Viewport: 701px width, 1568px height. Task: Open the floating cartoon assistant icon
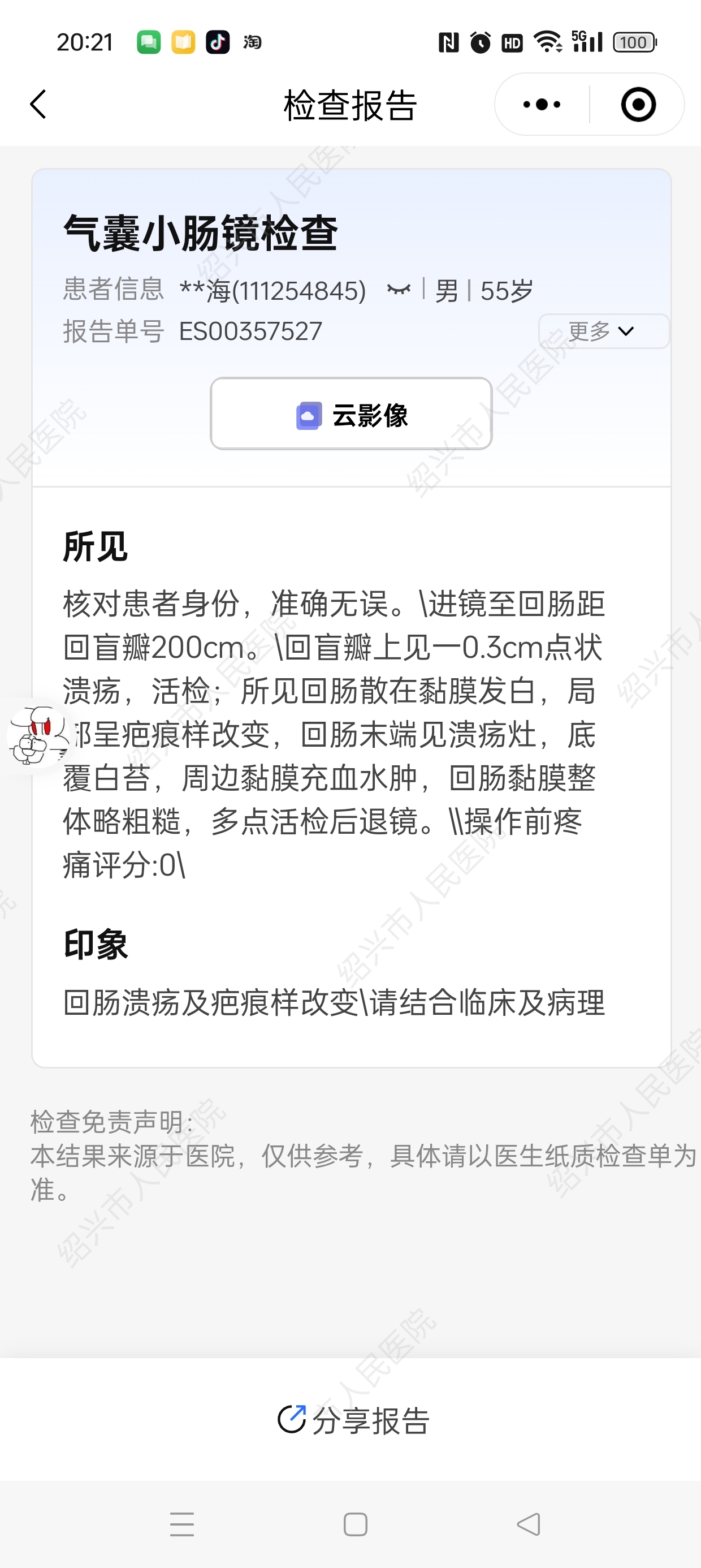(37, 734)
